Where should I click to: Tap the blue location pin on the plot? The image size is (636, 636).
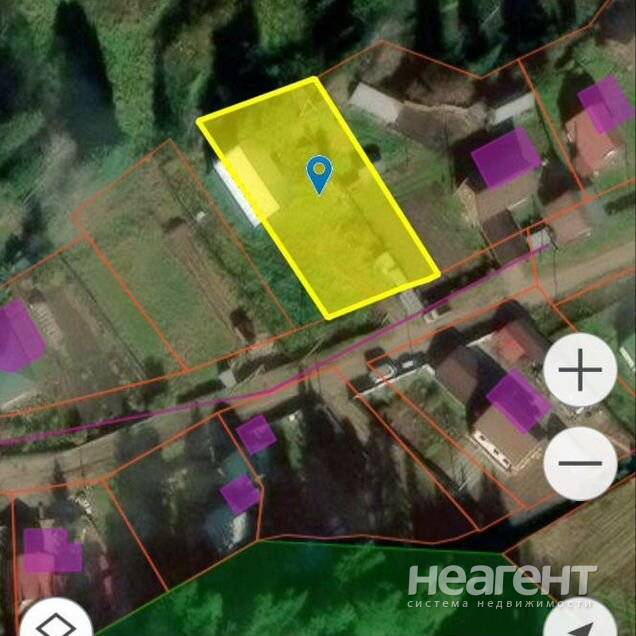[x=319, y=174]
